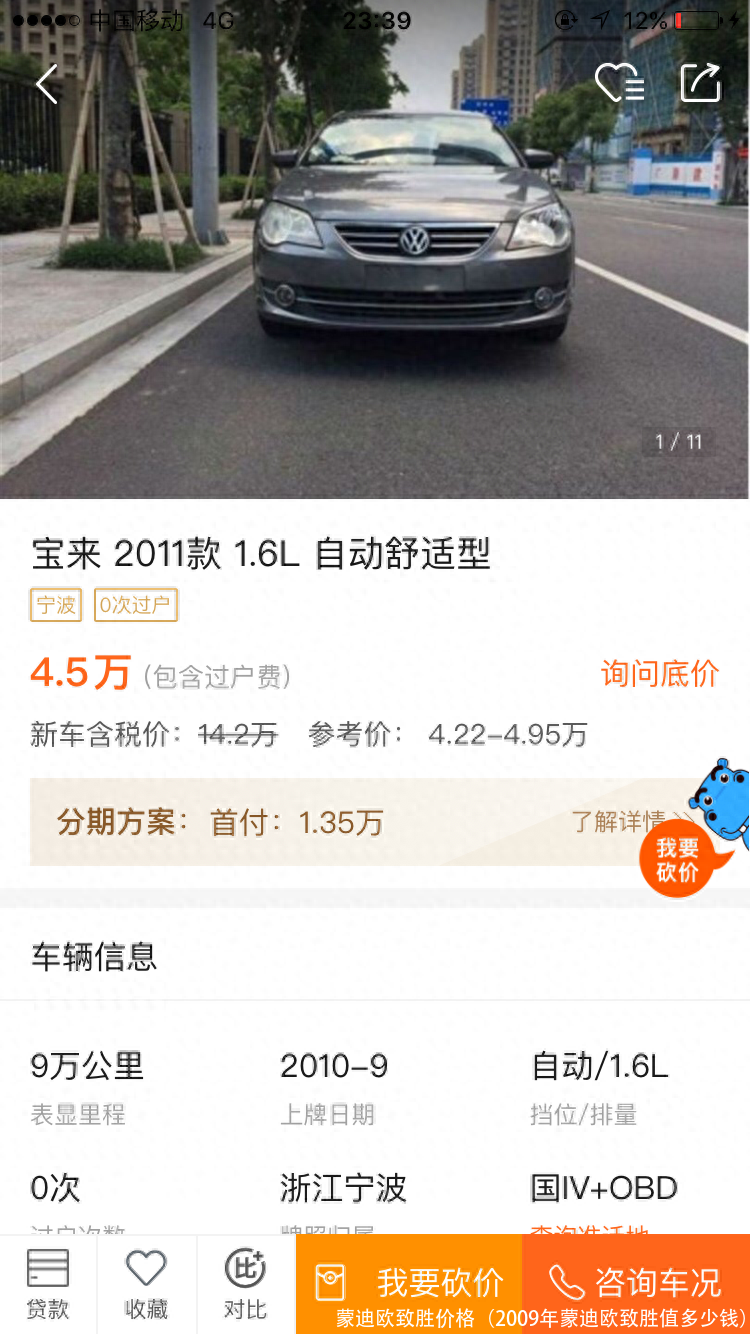Tap 询问底价 to ask lowest price
Viewport: 750px width, 1334px height.
658,675
